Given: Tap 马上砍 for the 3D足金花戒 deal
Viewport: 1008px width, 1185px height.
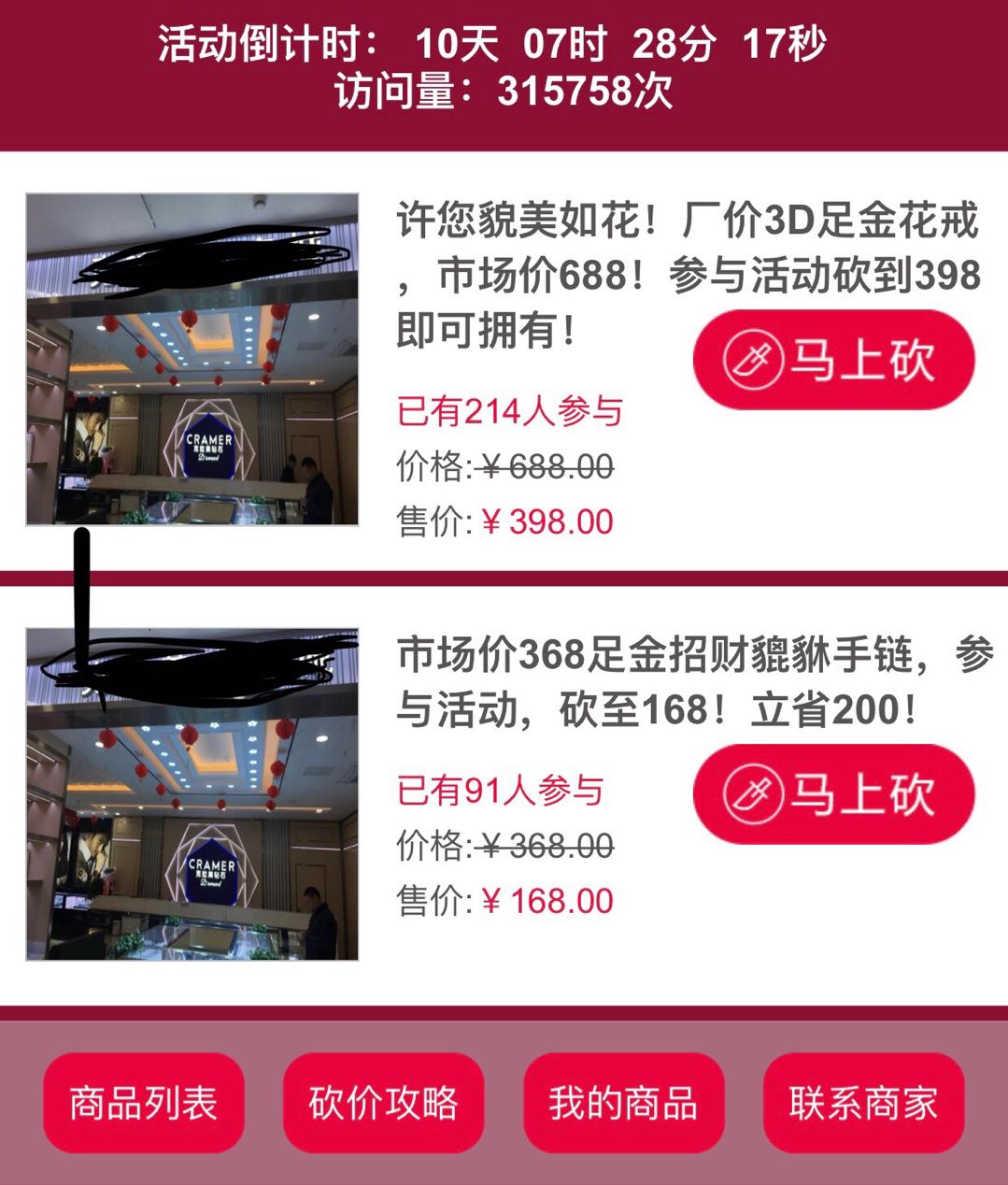Looking at the screenshot, I should coord(833,360).
